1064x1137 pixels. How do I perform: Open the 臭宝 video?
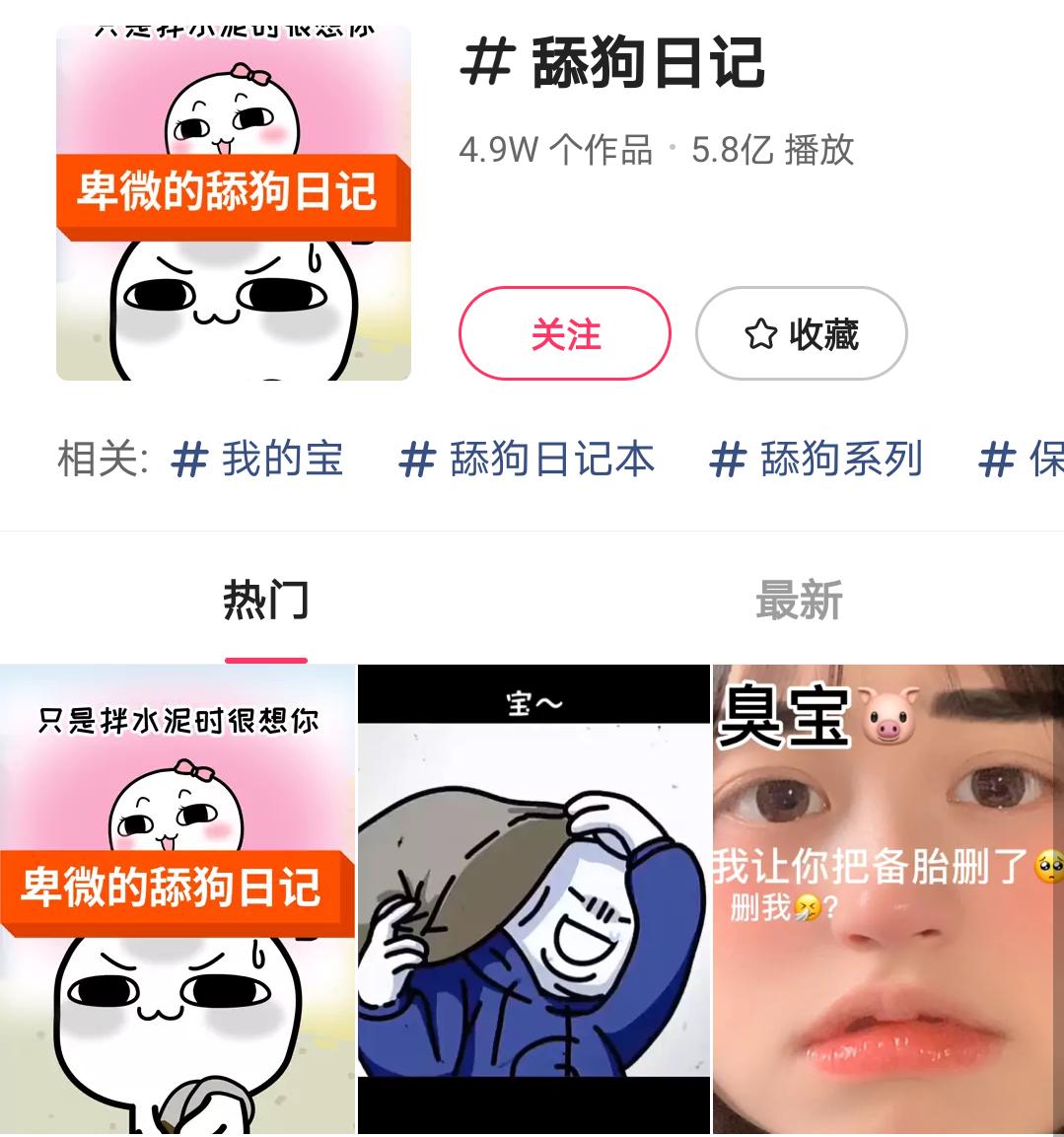pos(887,899)
